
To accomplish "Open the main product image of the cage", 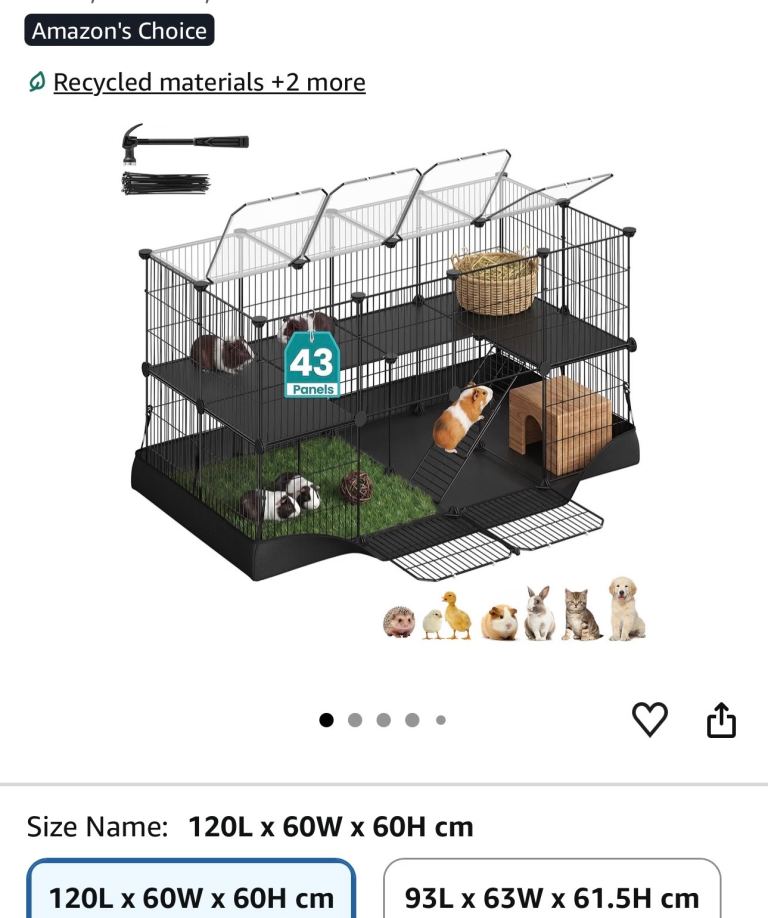I will click(384, 381).
